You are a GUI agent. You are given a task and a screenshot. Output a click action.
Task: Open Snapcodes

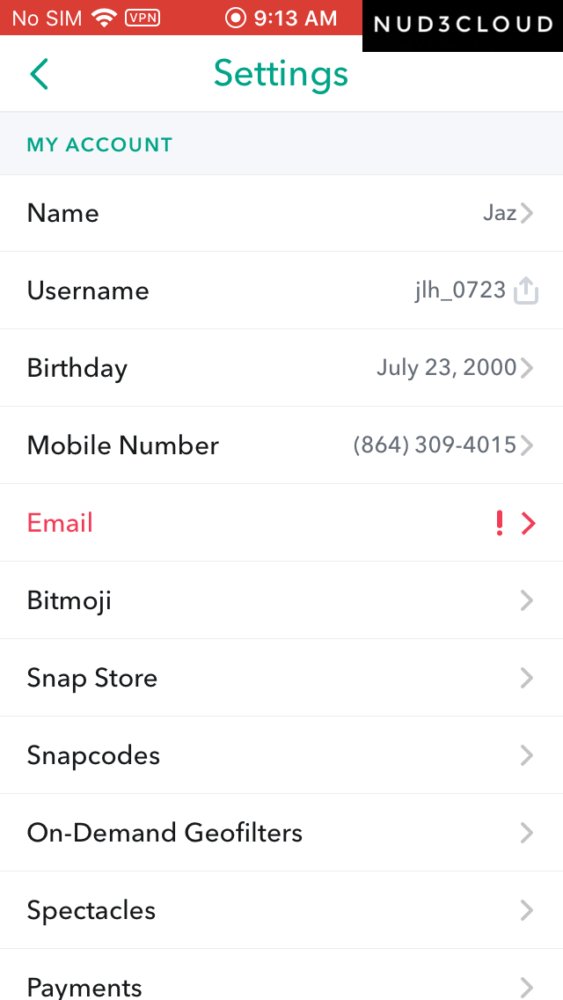[x=281, y=755]
